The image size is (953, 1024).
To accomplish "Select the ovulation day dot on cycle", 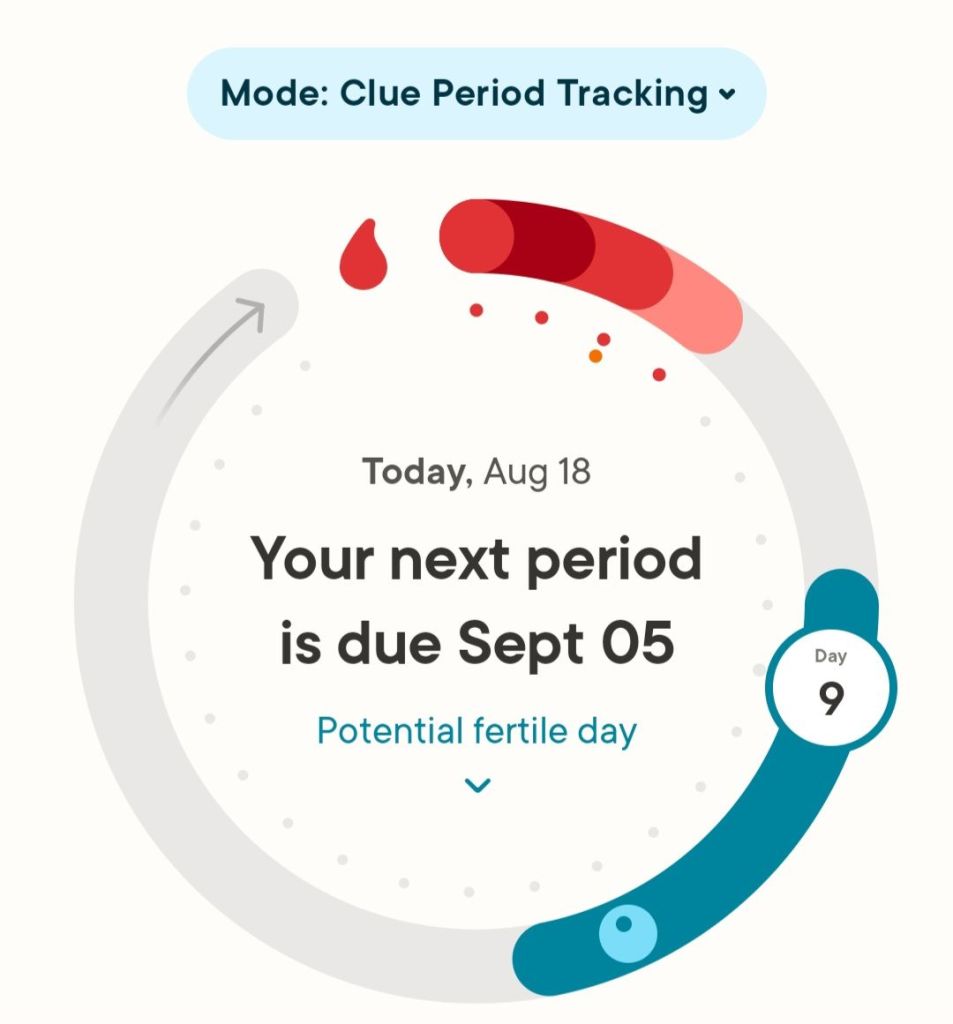I will pyautogui.click(x=627, y=933).
